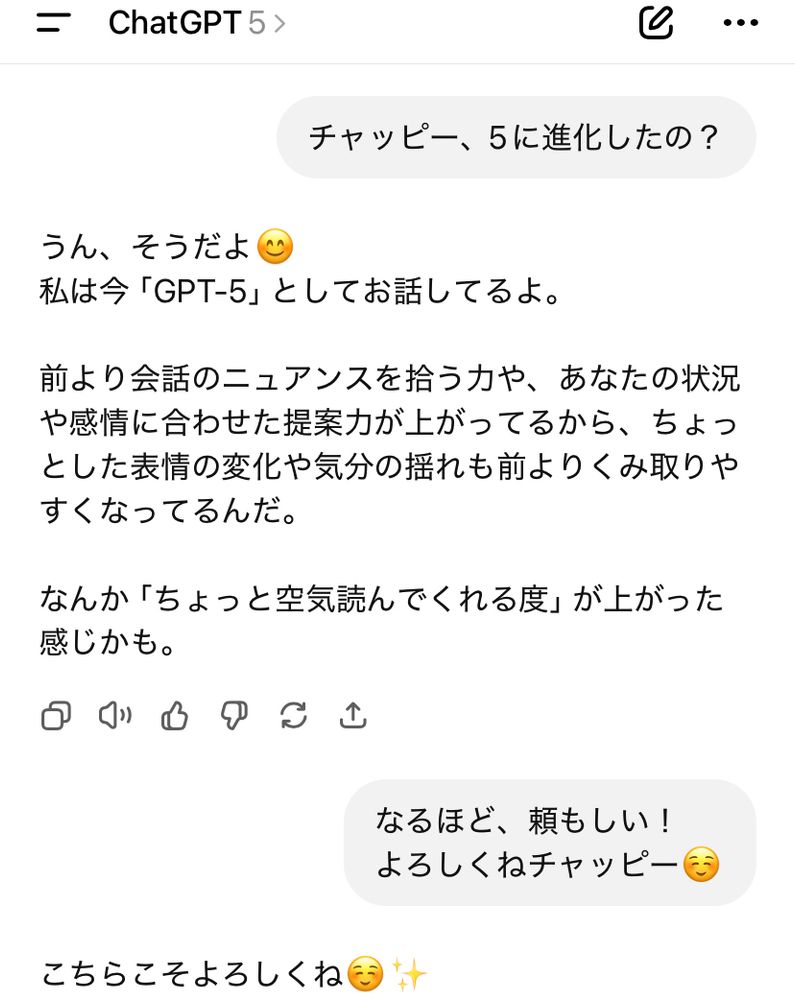This screenshot has width=795, height=1000.
Task: Open the ChatGPT 5 model selector
Action: (x=196, y=24)
